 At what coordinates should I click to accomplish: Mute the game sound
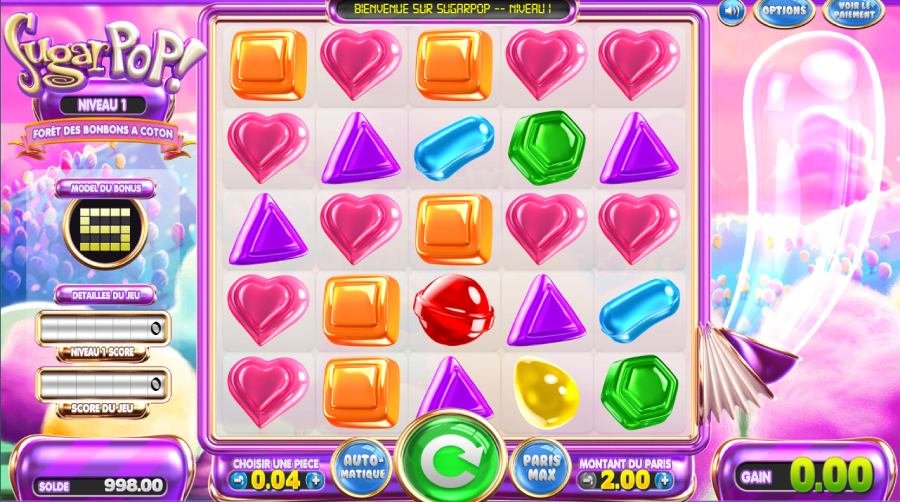732,12
